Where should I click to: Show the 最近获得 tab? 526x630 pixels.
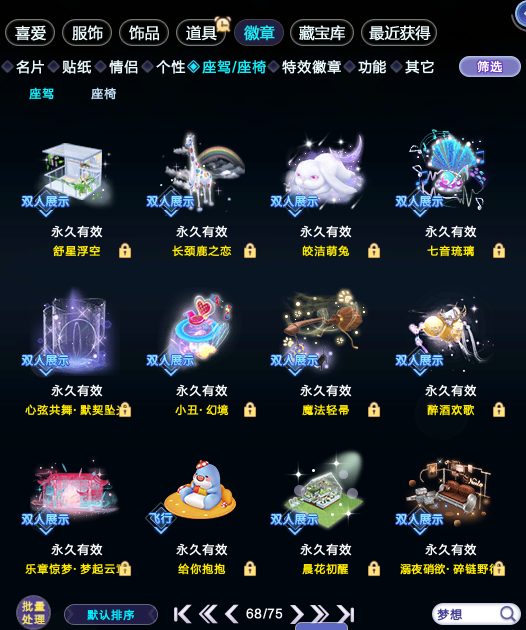[399, 33]
